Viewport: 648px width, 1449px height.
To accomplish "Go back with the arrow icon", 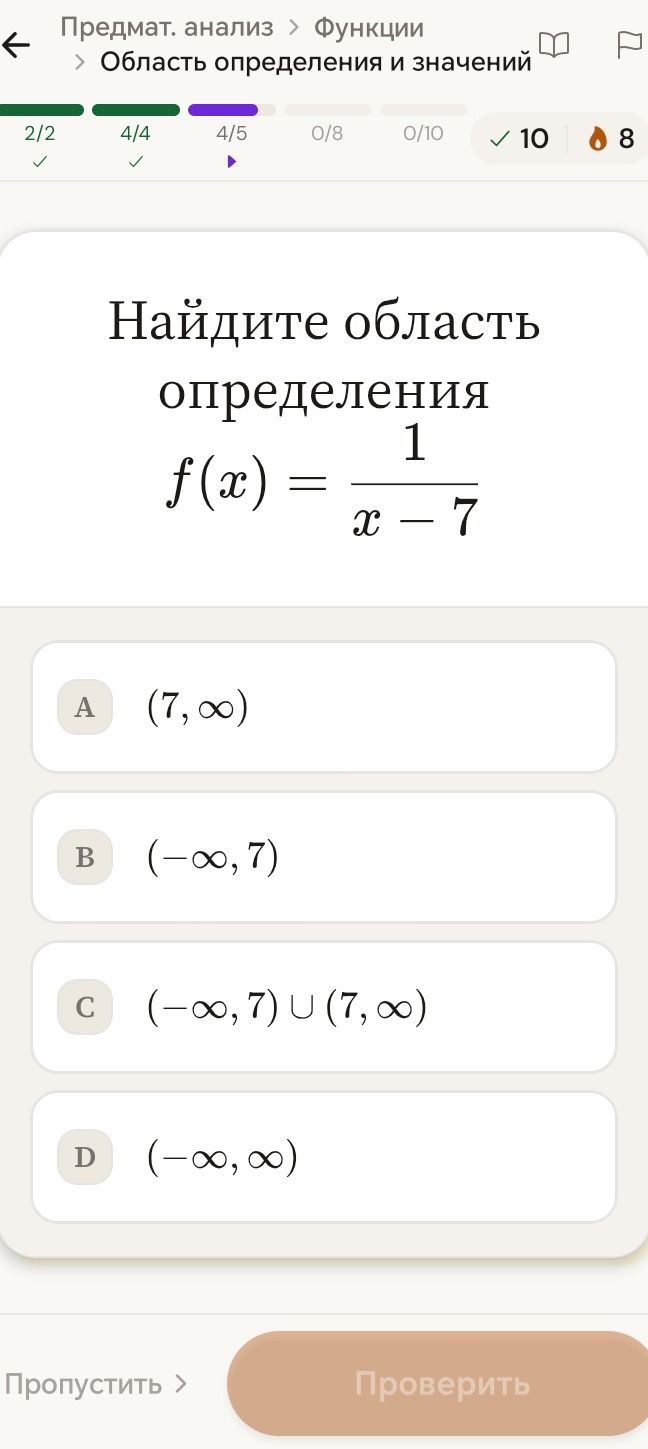I will pos(16,45).
